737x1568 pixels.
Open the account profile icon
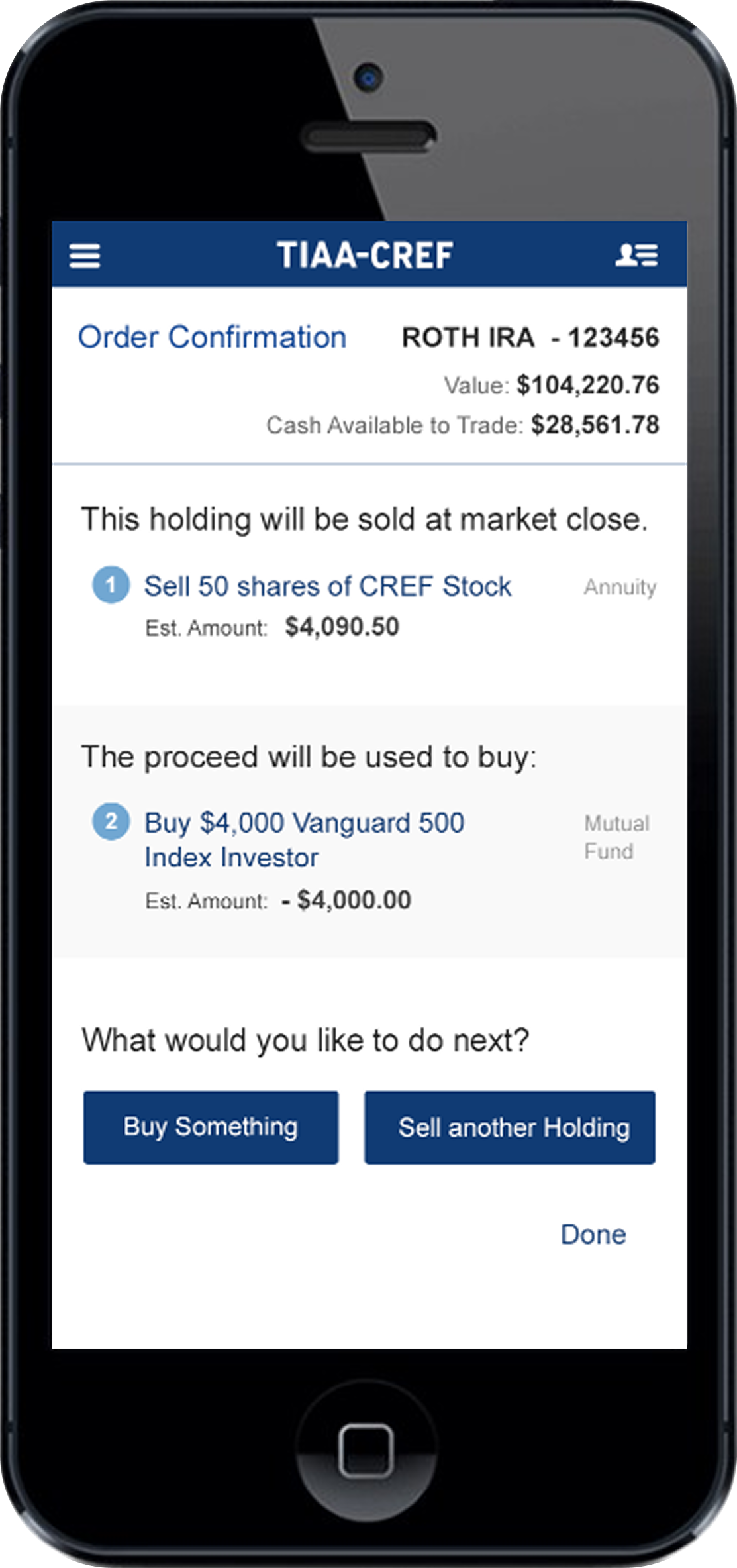pyautogui.click(x=636, y=255)
